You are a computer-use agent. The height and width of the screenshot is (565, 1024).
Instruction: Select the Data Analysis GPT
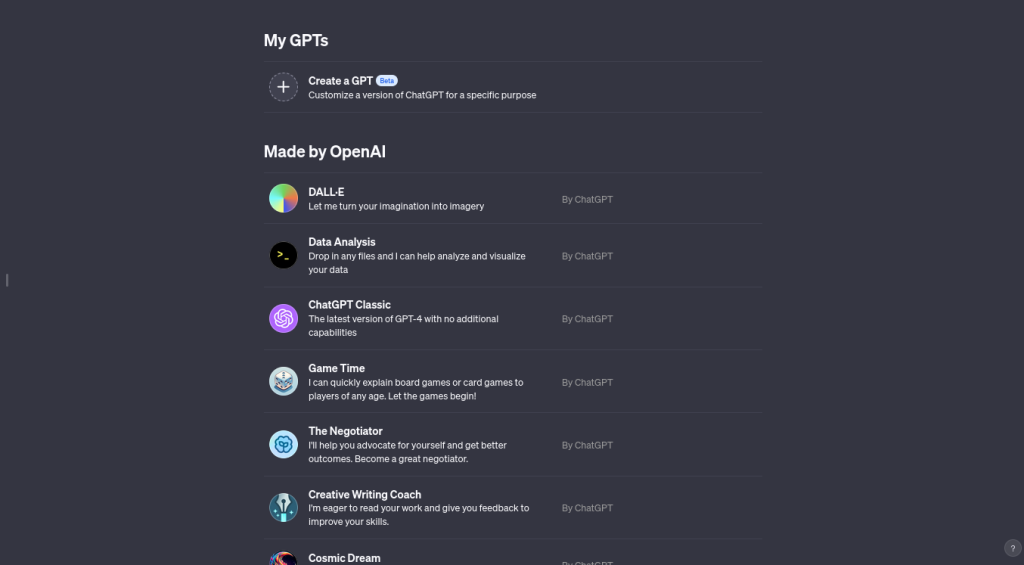pos(342,242)
